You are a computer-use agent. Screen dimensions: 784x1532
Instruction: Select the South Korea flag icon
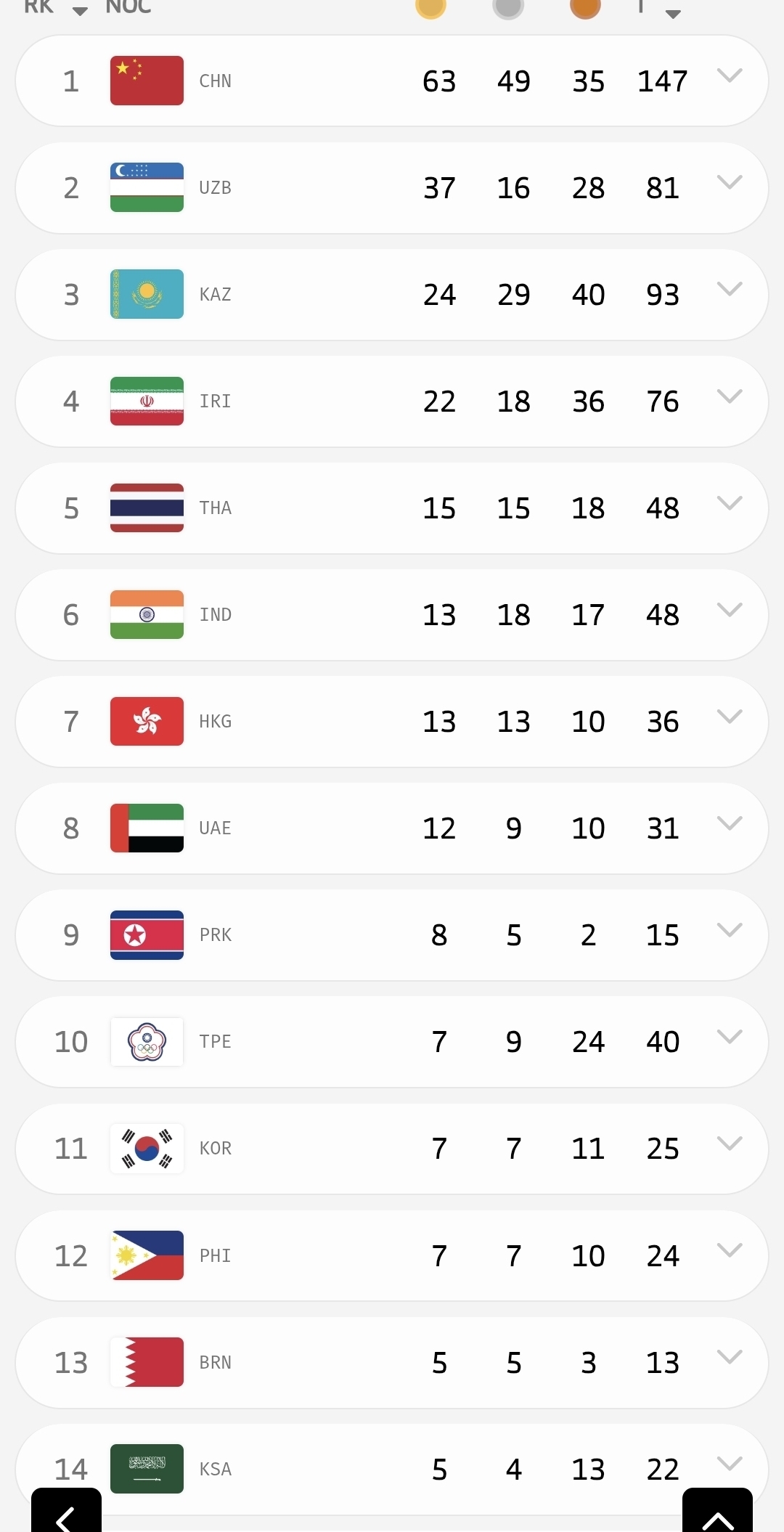coord(146,1148)
